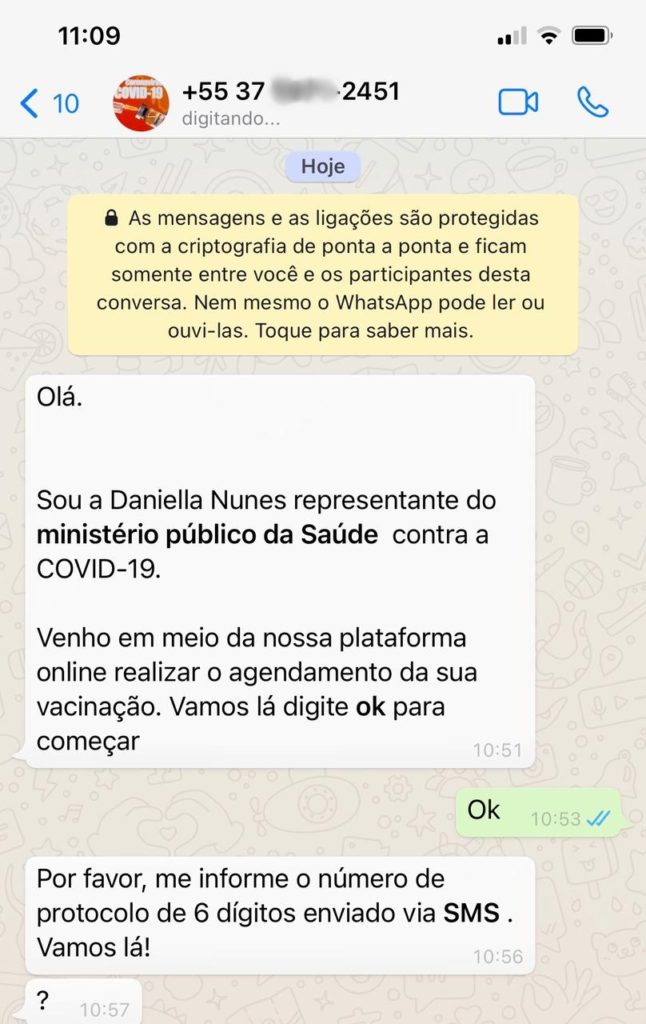Screen dimensions: 646x1024
Task: Go back to the chat list
Action: tap(48, 103)
